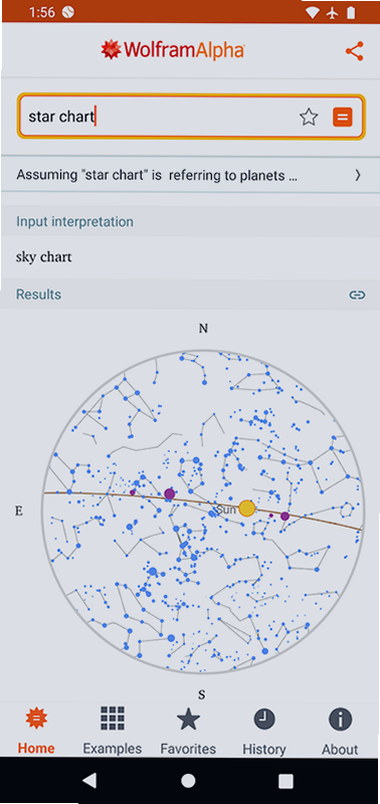Go to the Home tab
This screenshot has height=804, width=380.
pos(36,730)
